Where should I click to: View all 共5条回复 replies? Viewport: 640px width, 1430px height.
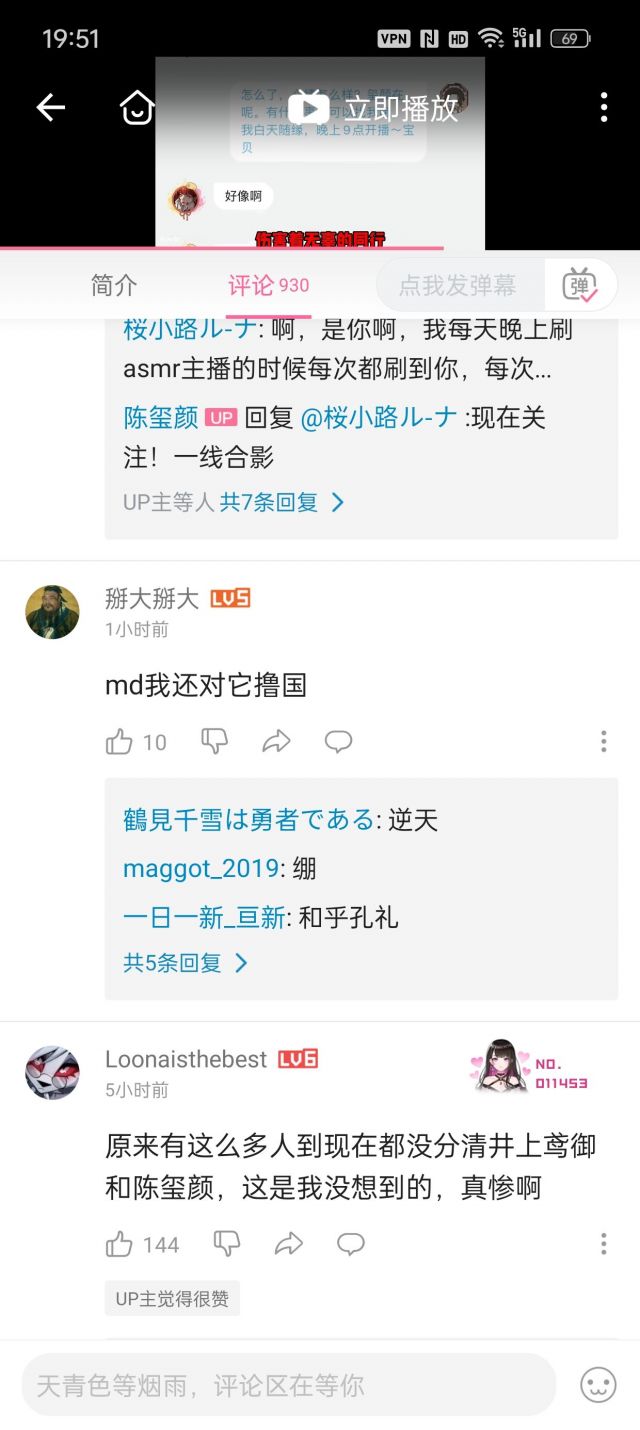tap(185, 963)
